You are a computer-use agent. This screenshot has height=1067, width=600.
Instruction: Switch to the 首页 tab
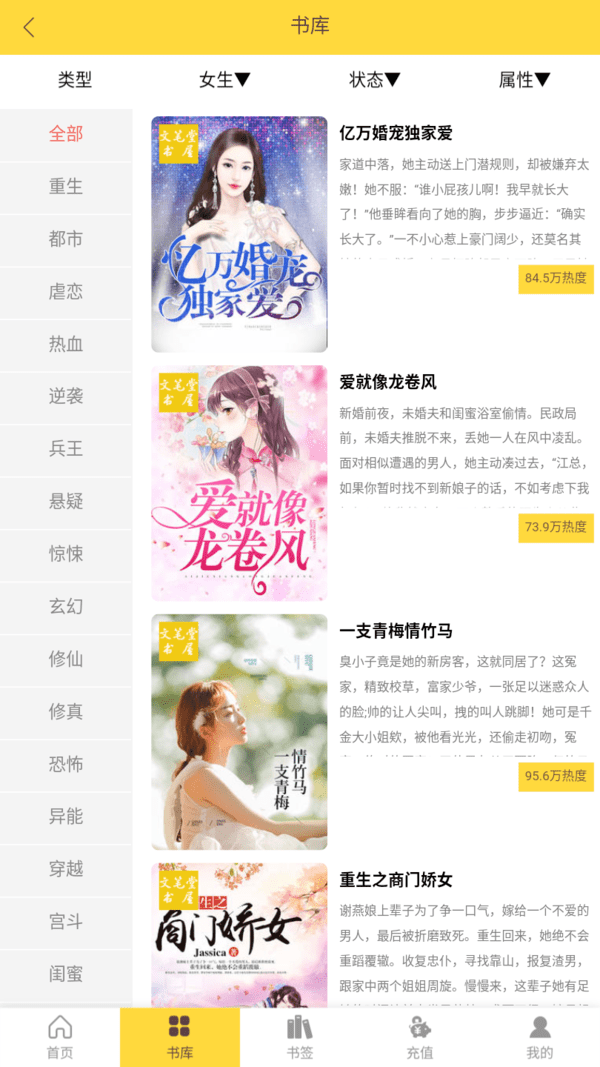click(x=60, y=1037)
